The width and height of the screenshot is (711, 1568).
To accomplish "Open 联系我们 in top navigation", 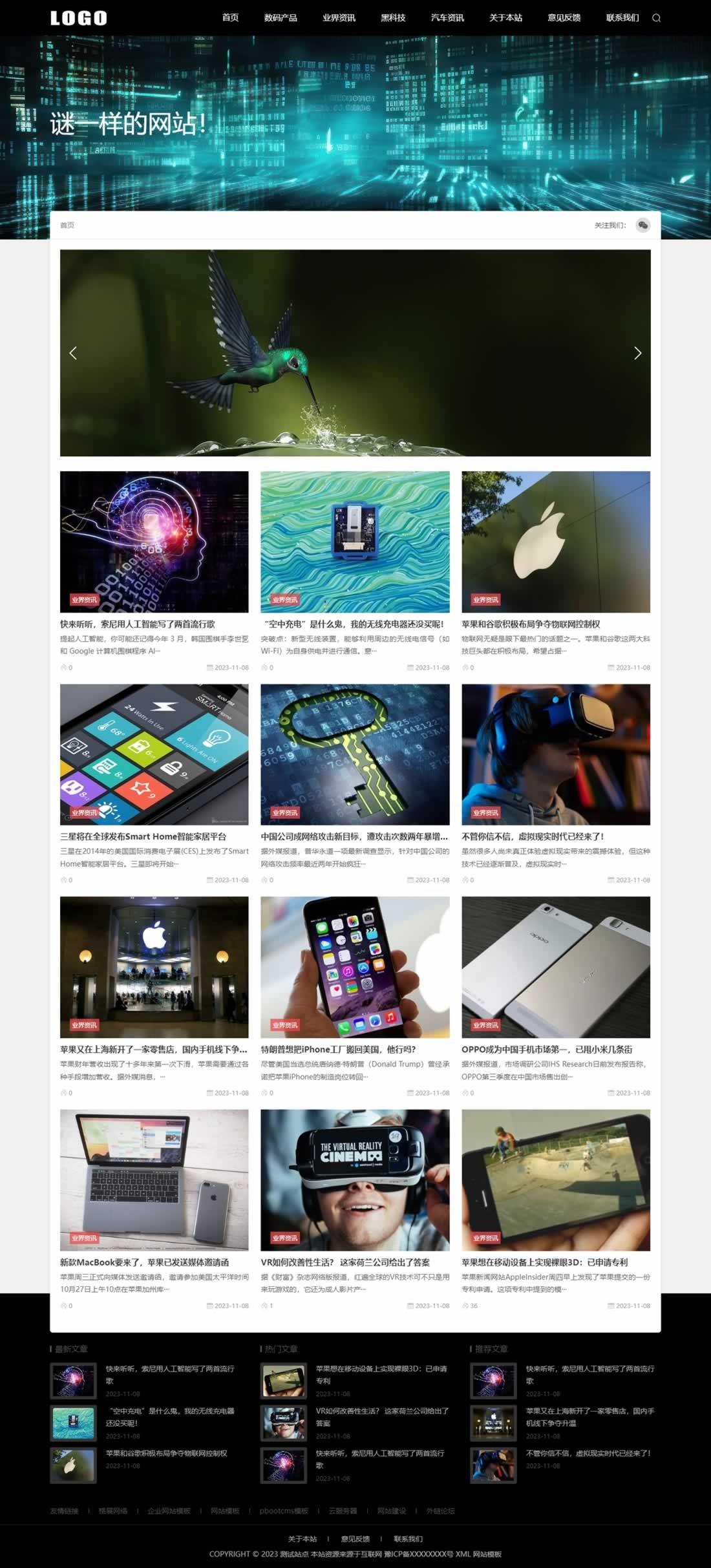I will click(622, 17).
